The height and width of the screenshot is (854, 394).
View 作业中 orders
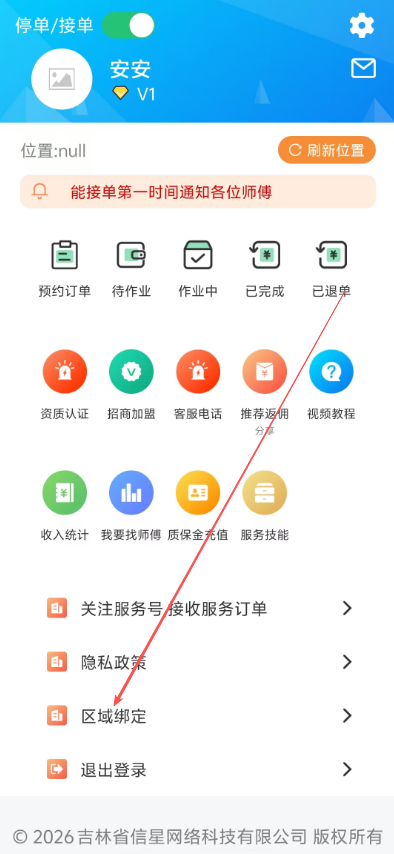(198, 269)
